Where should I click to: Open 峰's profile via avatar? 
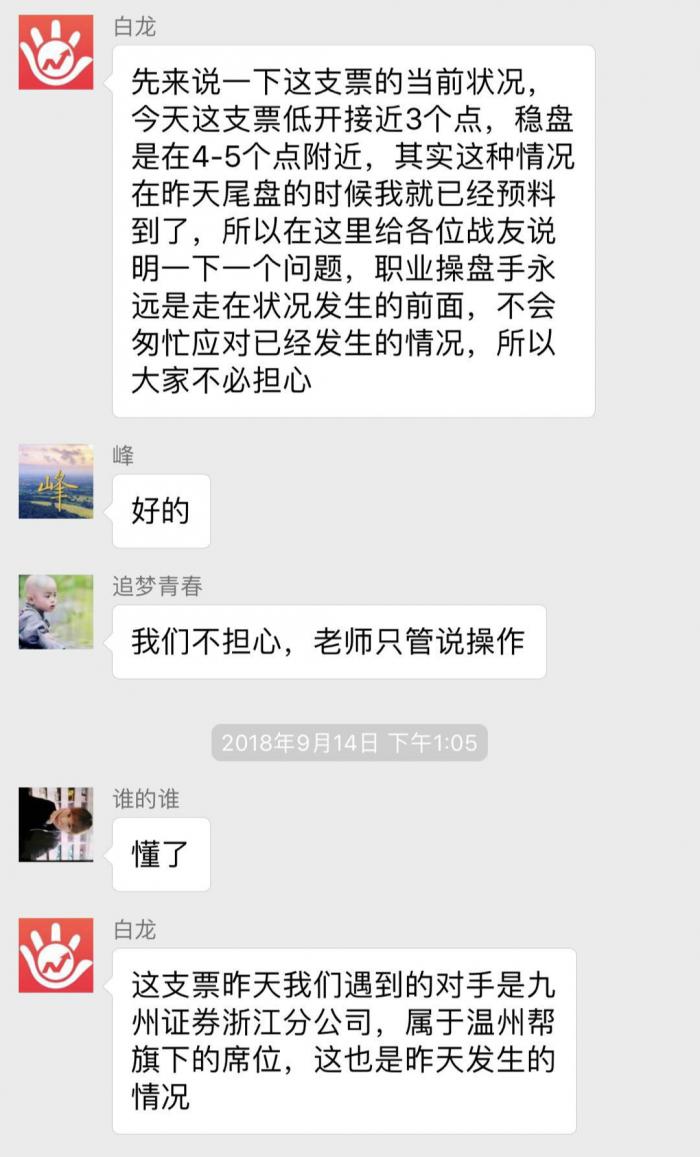tap(56, 481)
